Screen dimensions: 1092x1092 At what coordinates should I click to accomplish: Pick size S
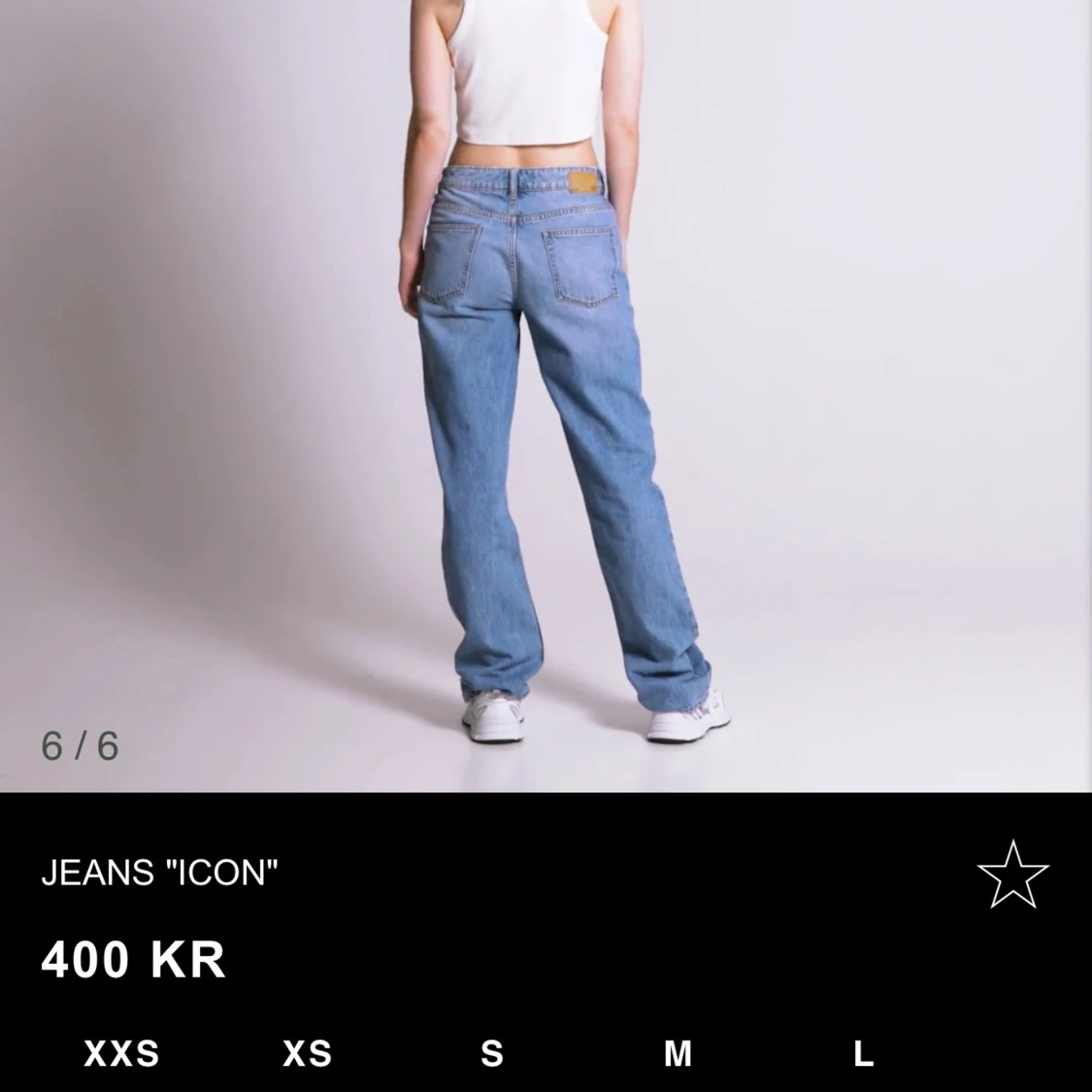pos(492,1053)
